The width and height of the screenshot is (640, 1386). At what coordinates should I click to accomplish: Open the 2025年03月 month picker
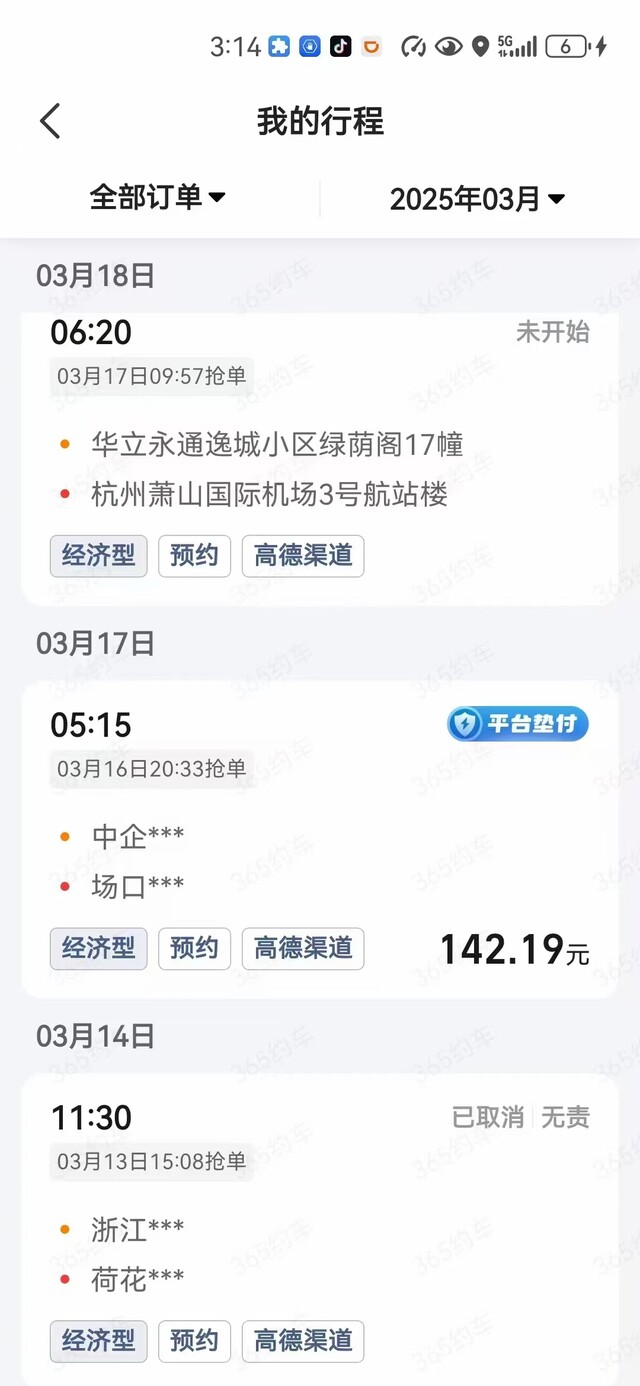(x=477, y=199)
